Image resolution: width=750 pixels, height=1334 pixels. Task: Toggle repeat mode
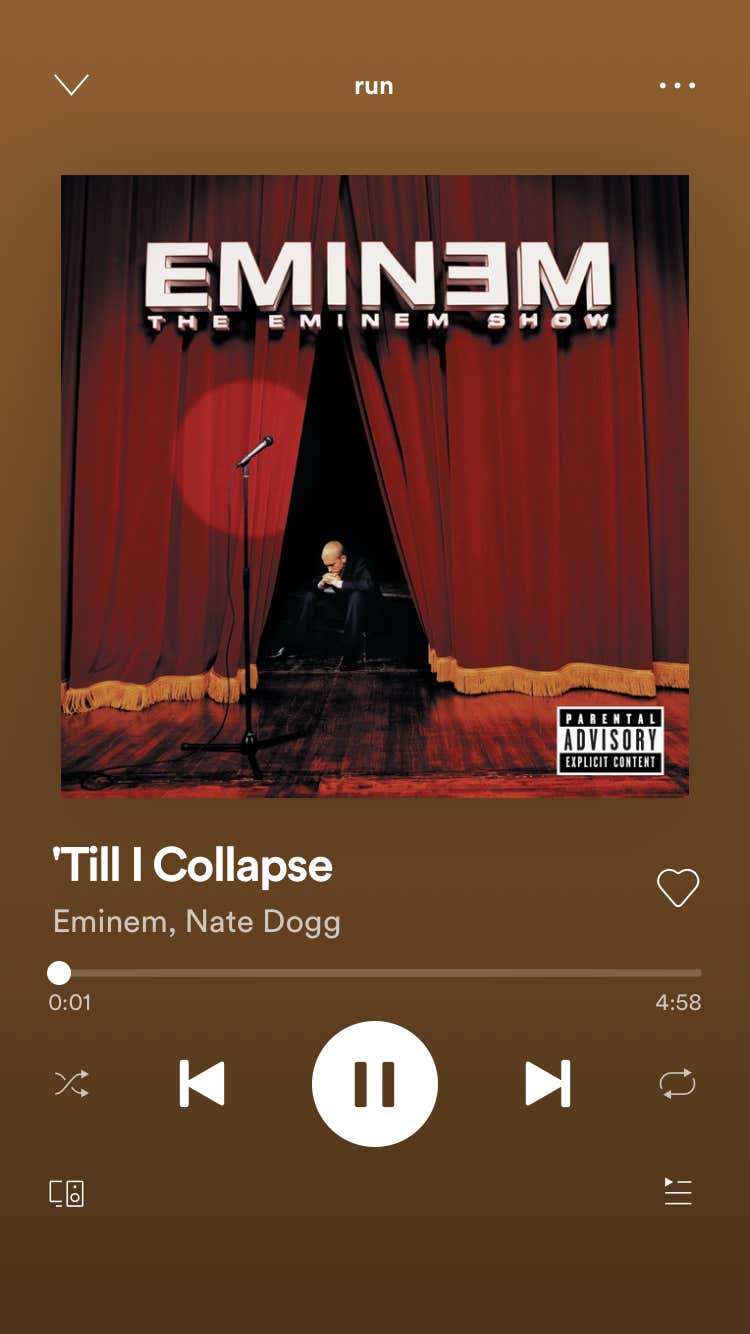click(x=677, y=1083)
